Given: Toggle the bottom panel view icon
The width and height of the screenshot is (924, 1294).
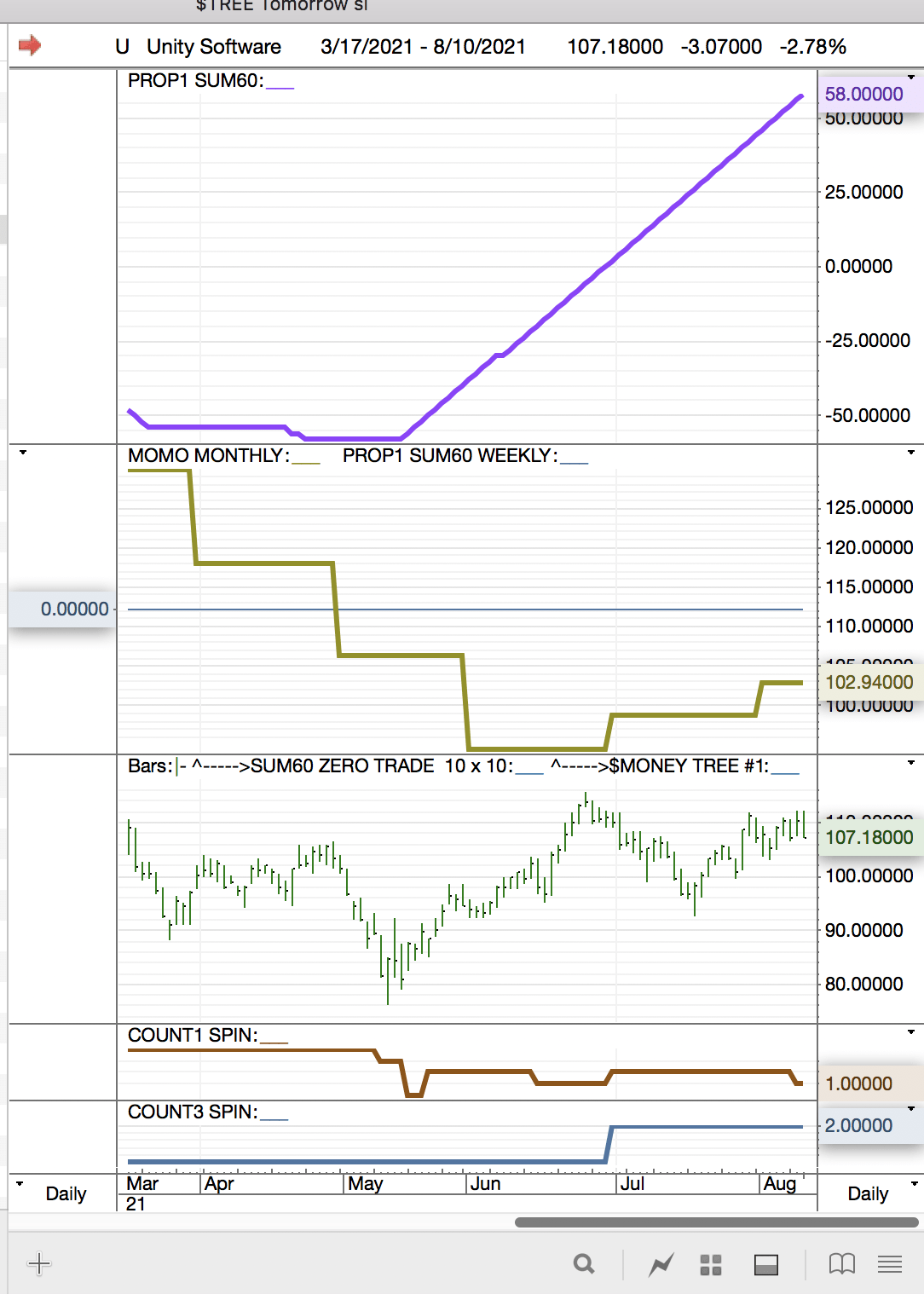Looking at the screenshot, I should tap(766, 1264).
